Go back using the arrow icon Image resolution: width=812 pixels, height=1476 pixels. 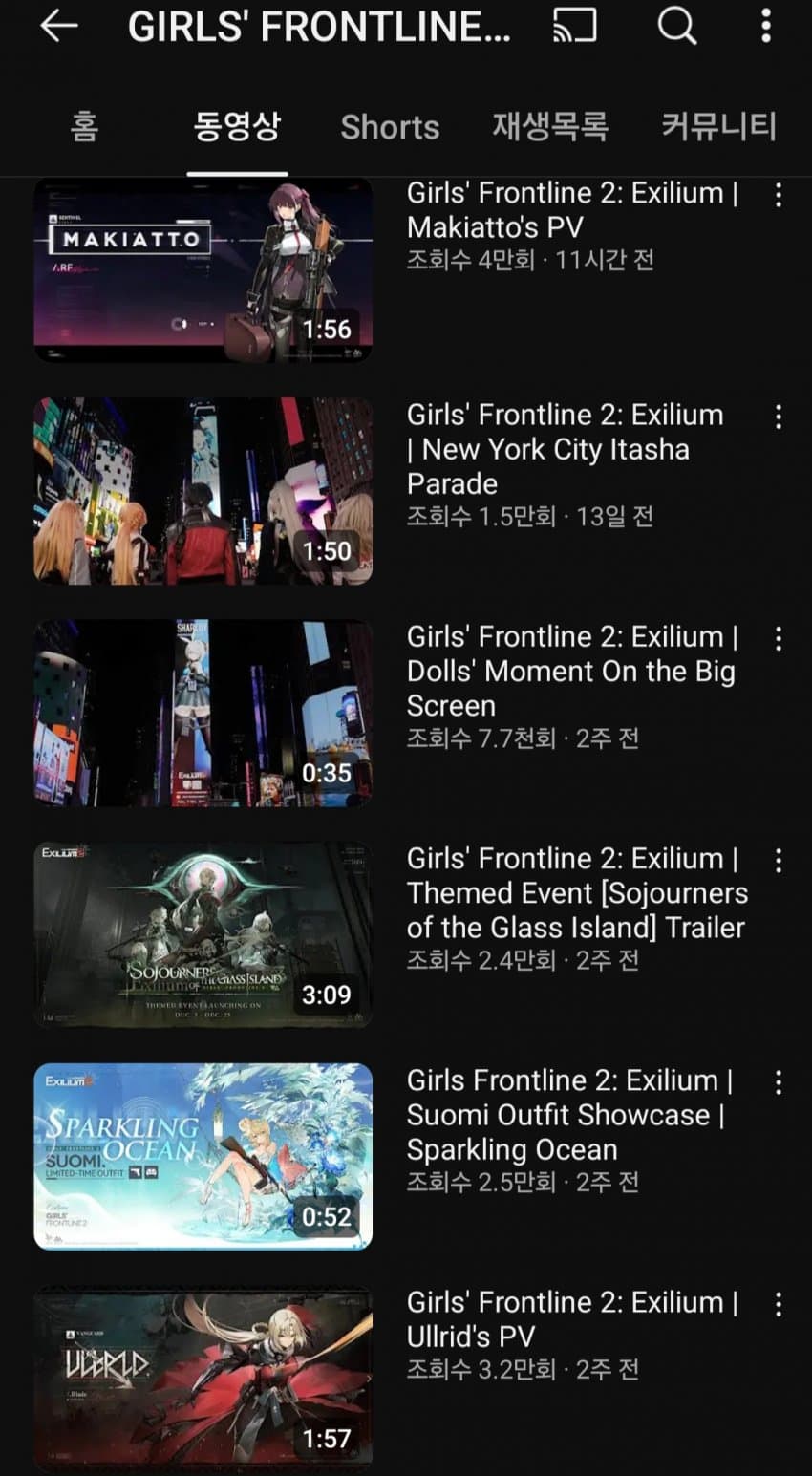coord(58,27)
